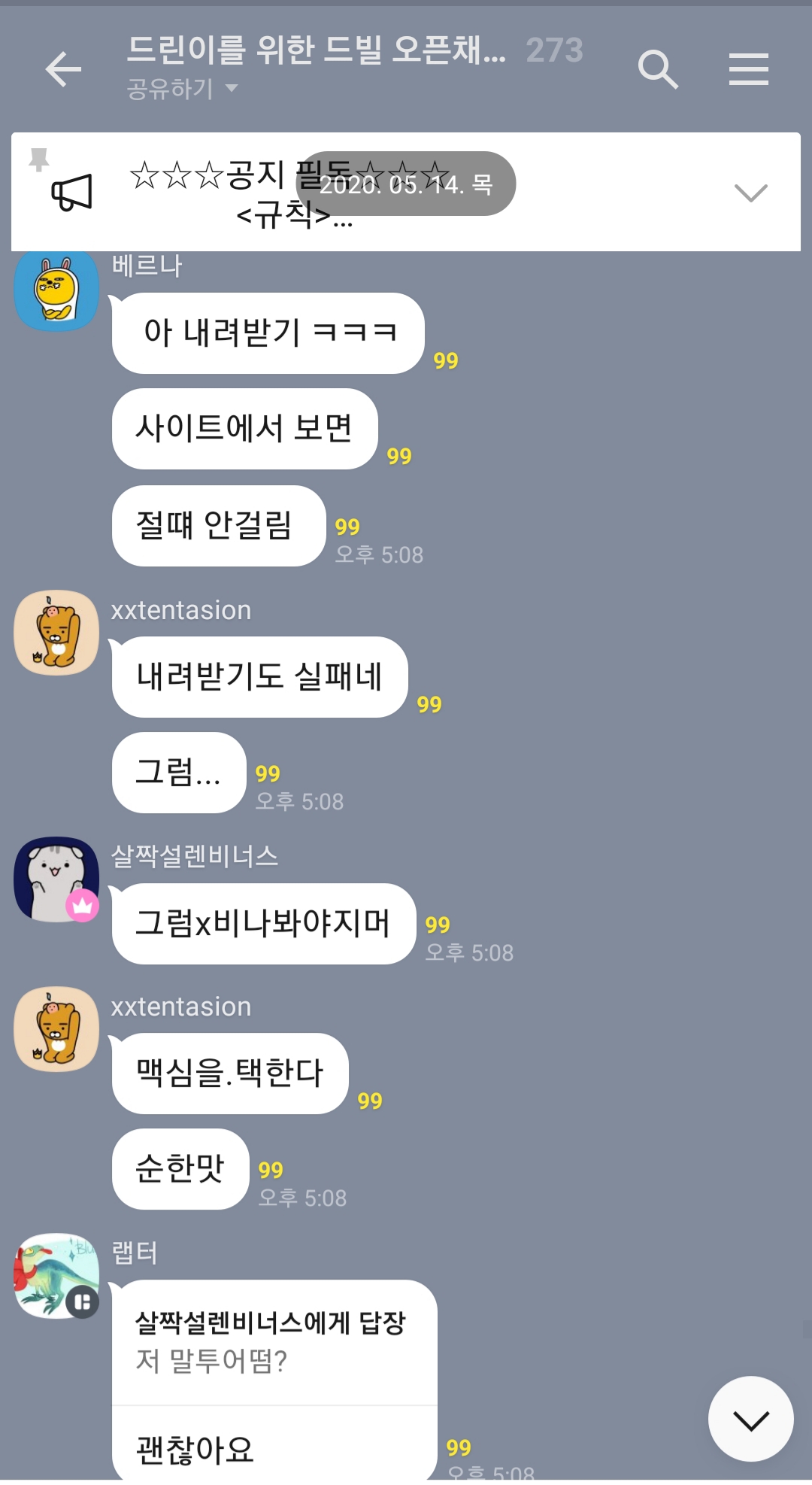The height and width of the screenshot is (1485, 812).
Task: View 베르나's profile picture
Action: click(x=56, y=290)
